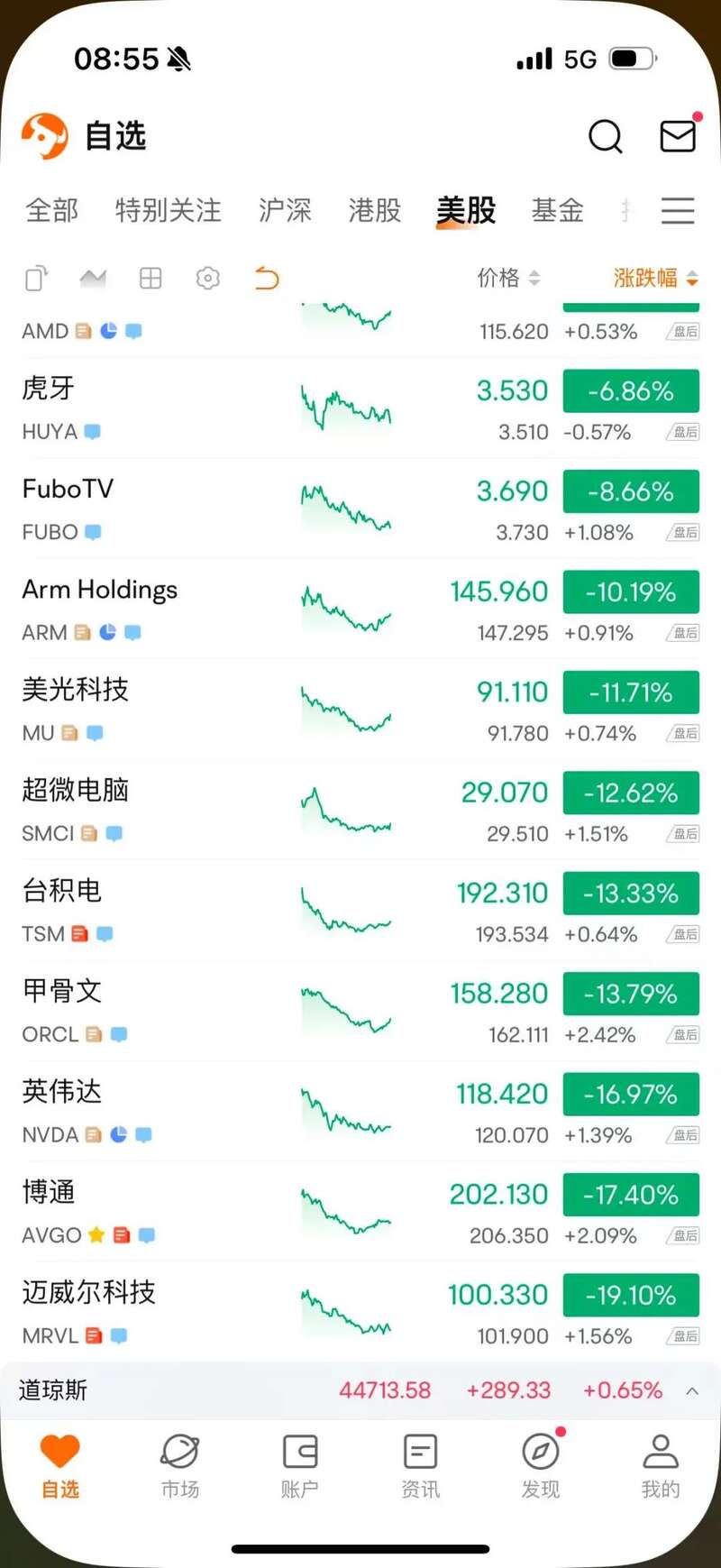
Task: Open the messages envelope icon
Action: [x=678, y=136]
